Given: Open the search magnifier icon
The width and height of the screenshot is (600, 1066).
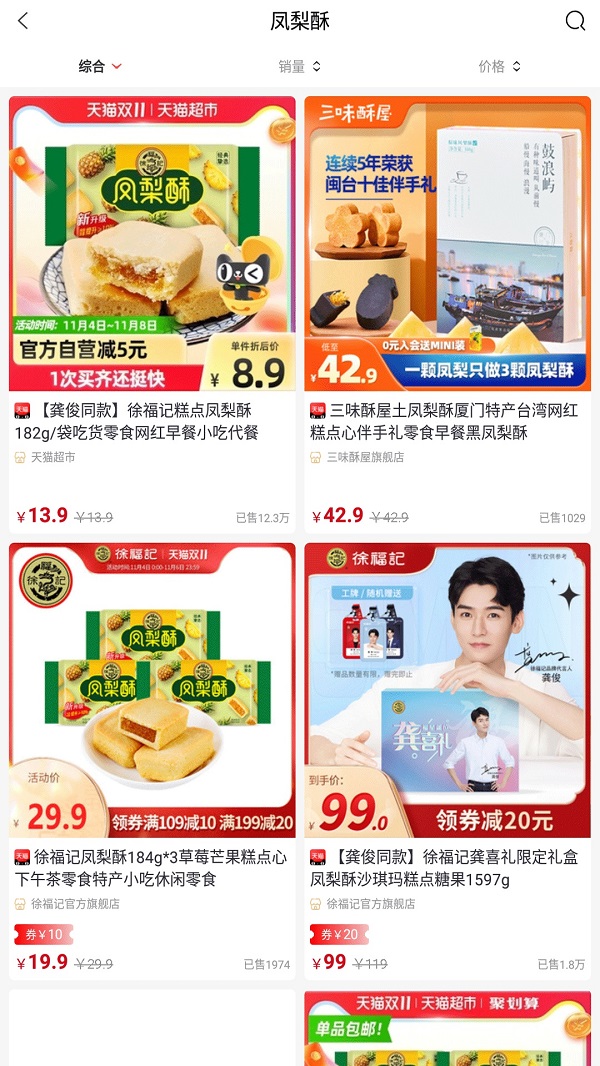Looking at the screenshot, I should [575, 21].
